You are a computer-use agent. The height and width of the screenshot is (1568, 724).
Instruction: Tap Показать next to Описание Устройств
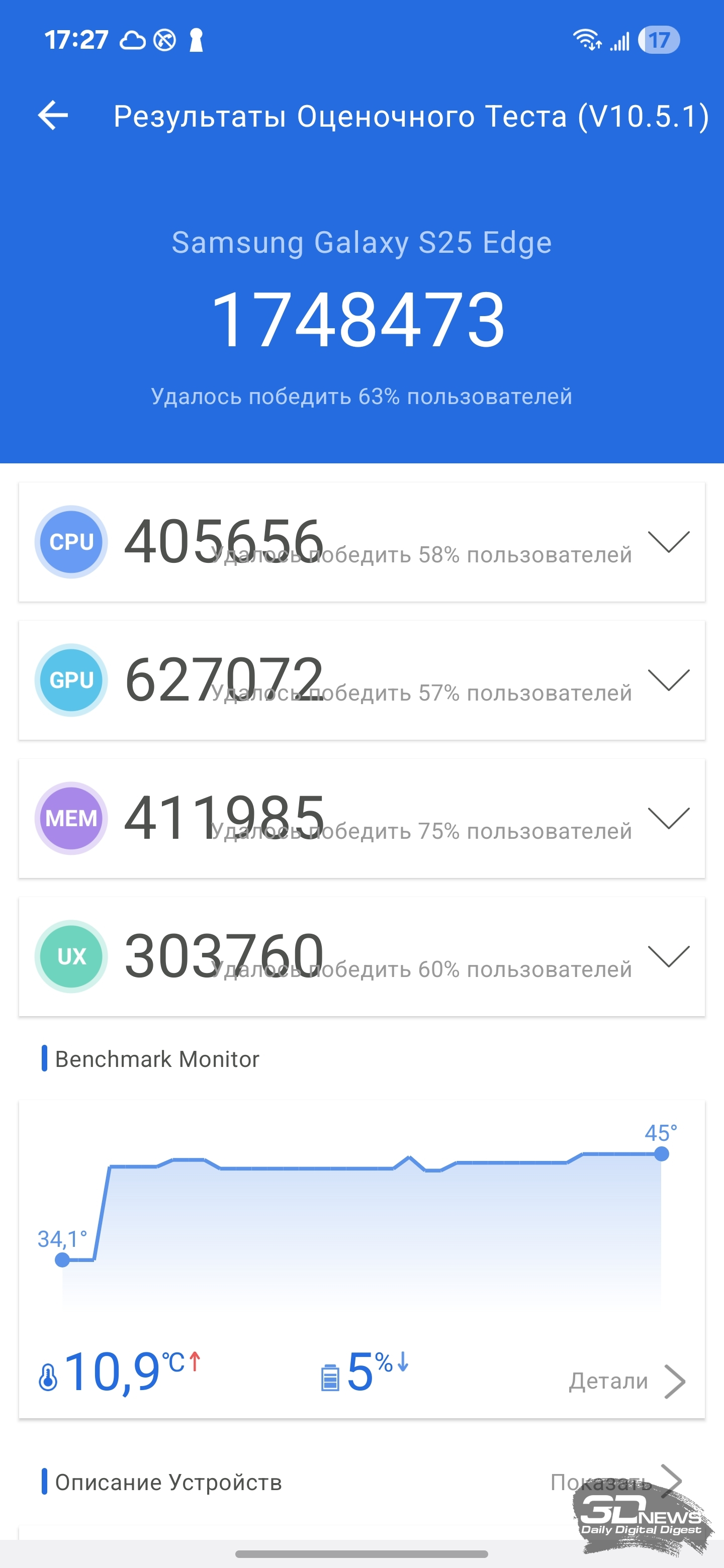pos(615,1482)
